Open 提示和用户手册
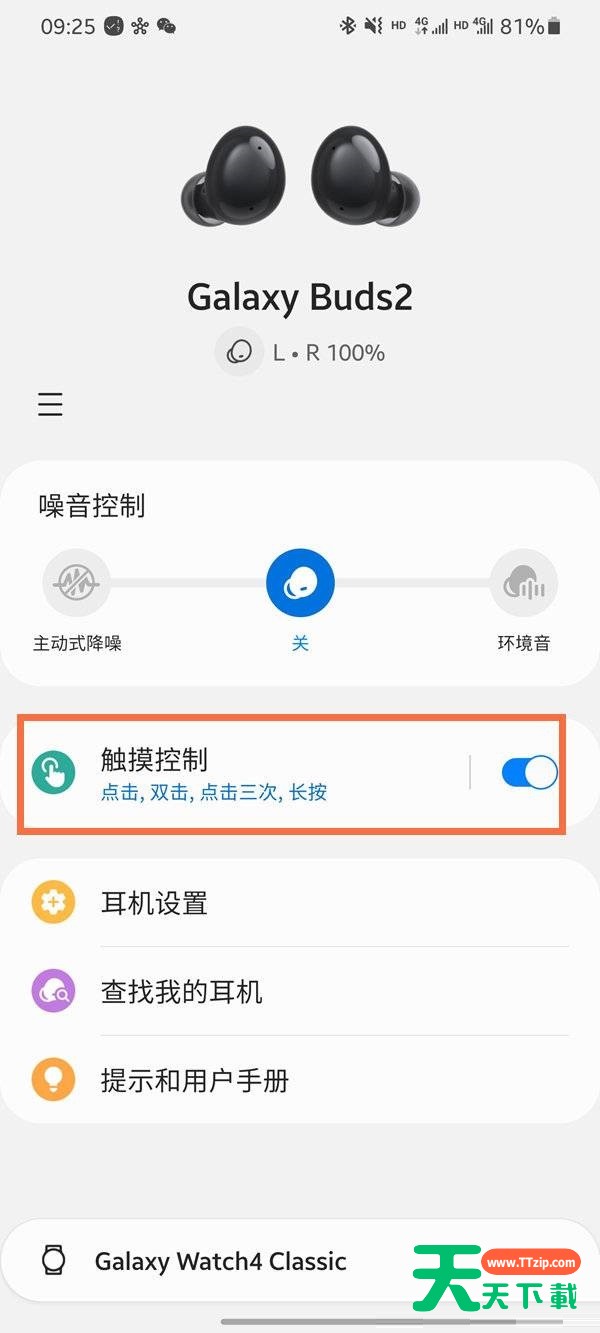 [x=300, y=1080]
